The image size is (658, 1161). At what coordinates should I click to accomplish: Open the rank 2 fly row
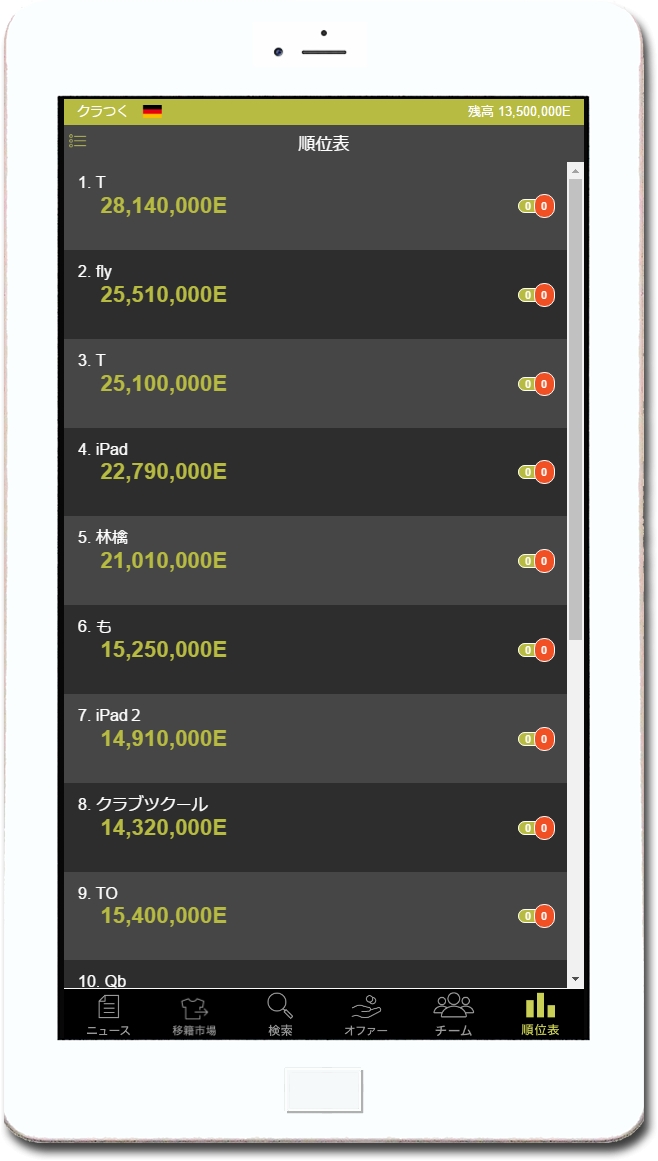pyautogui.click(x=315, y=295)
